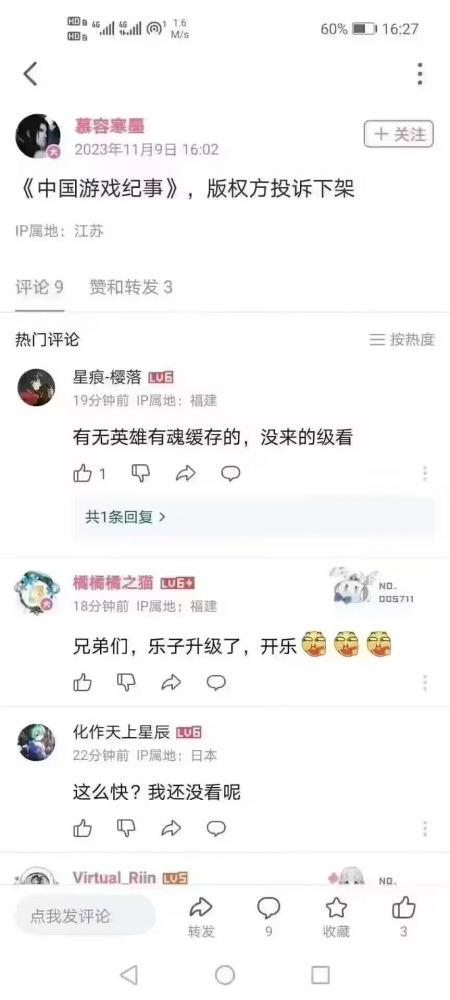Tap the 点我发评论 comment box
This screenshot has width=450, height=1000.
click(x=85, y=916)
